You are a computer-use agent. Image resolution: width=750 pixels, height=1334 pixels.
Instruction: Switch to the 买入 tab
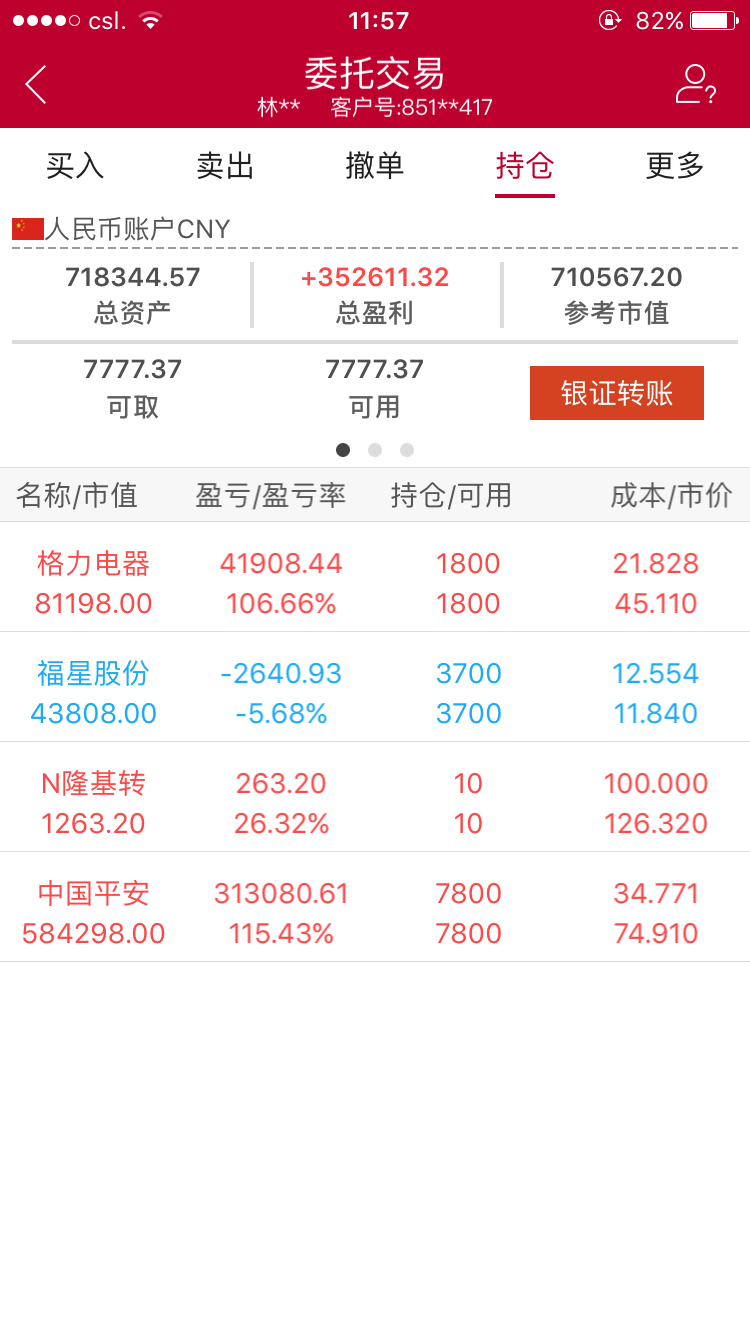pyautogui.click(x=75, y=168)
